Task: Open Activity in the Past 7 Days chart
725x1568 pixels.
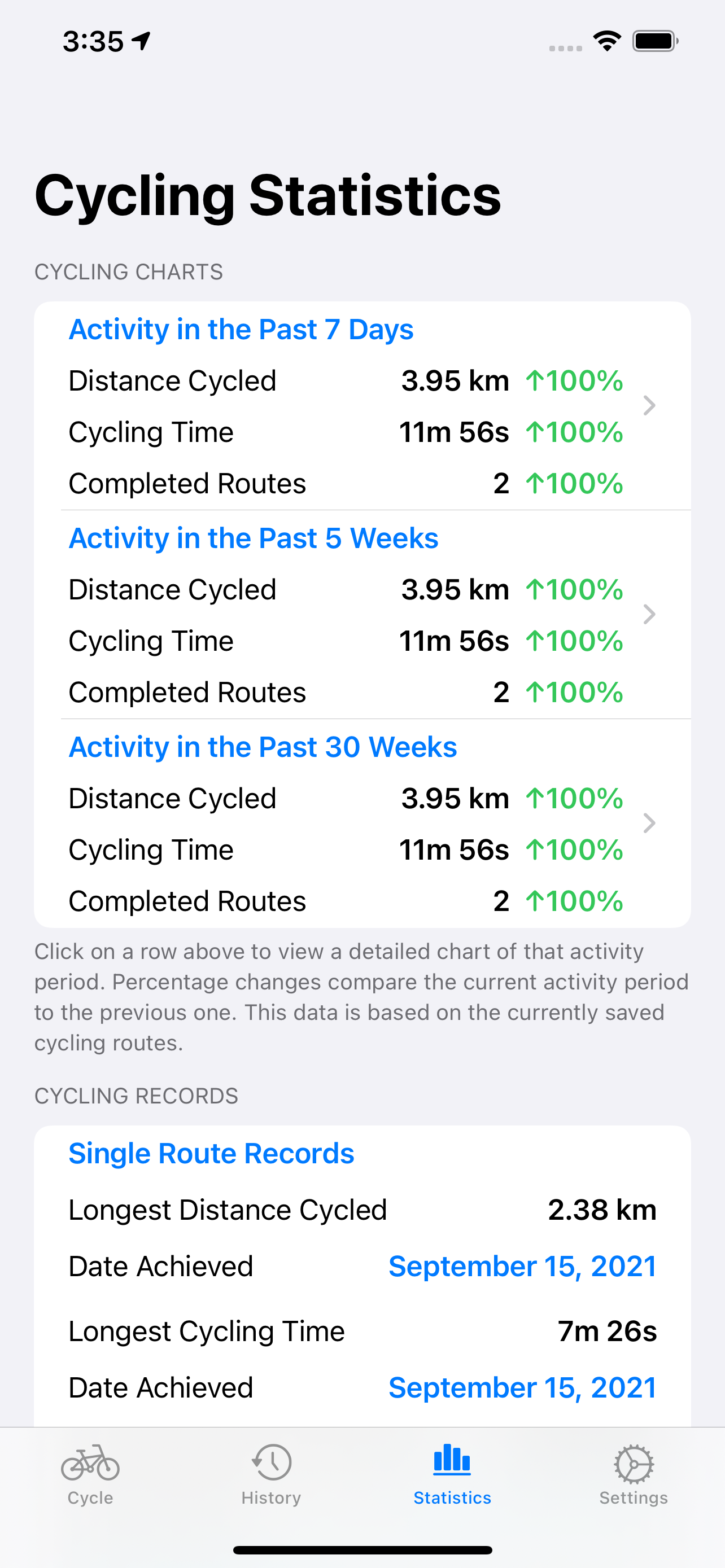Action: point(362,405)
